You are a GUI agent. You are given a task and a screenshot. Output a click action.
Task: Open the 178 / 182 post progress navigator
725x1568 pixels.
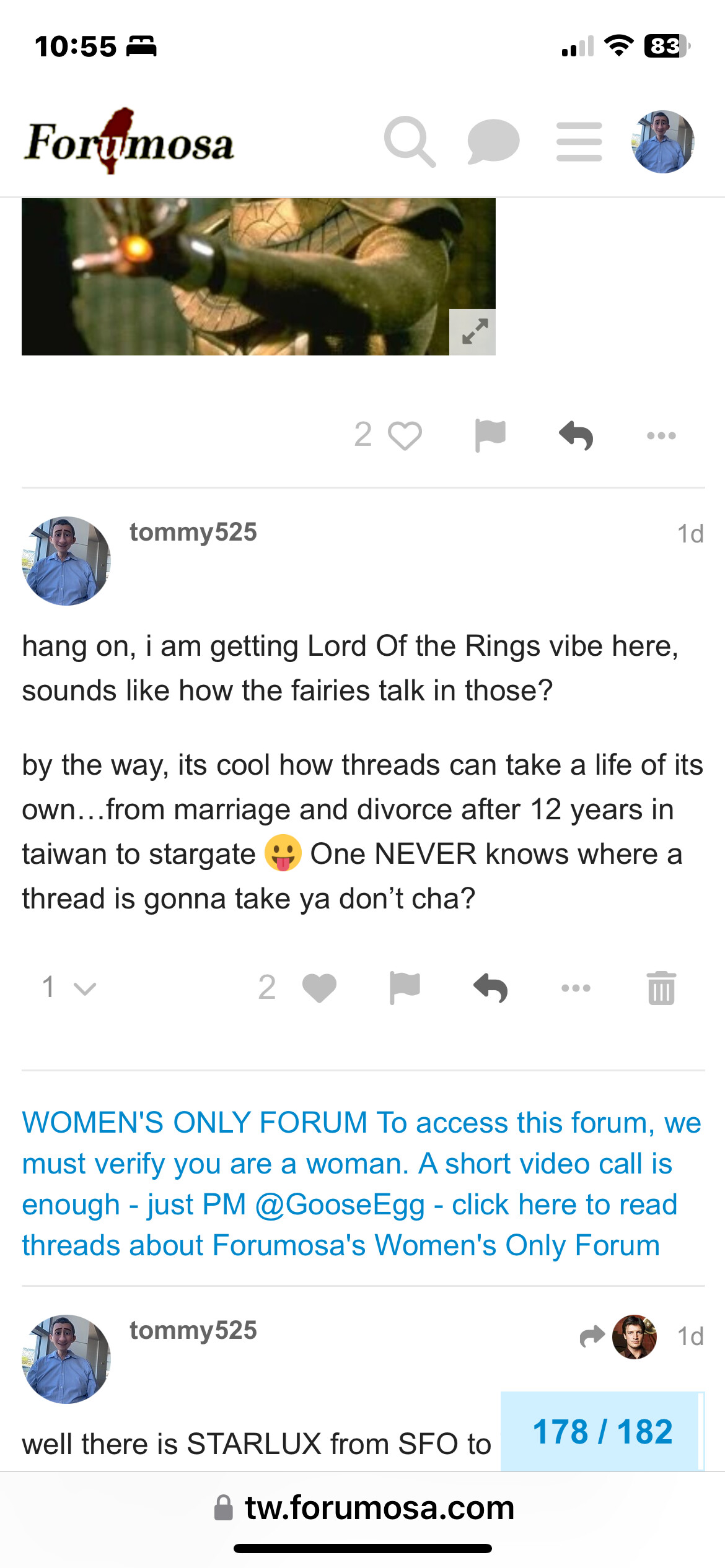click(602, 1432)
